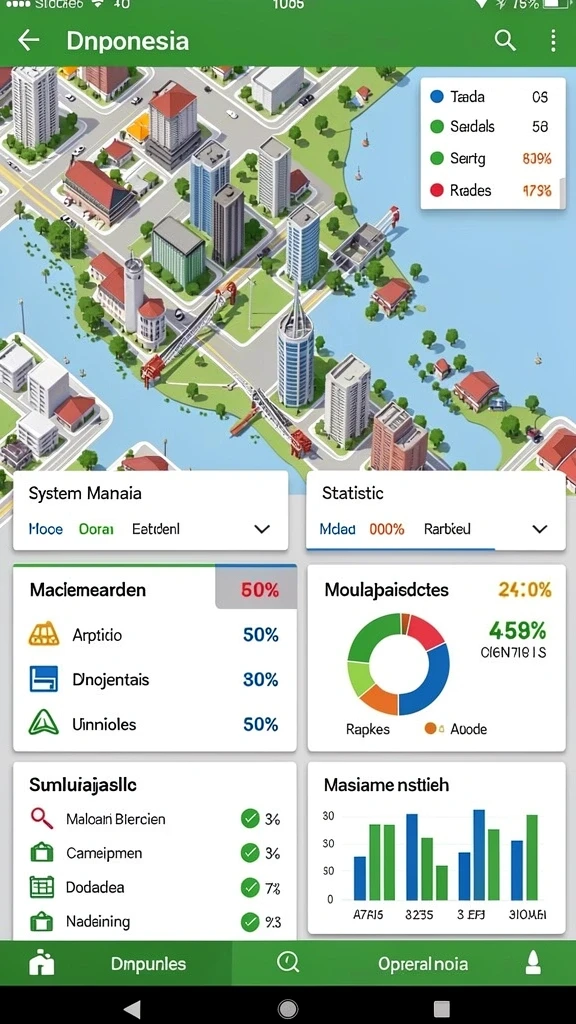Screen dimensions: 576x1024
Task: Switch to the Opreral noia bottom tab
Action: tap(423, 964)
